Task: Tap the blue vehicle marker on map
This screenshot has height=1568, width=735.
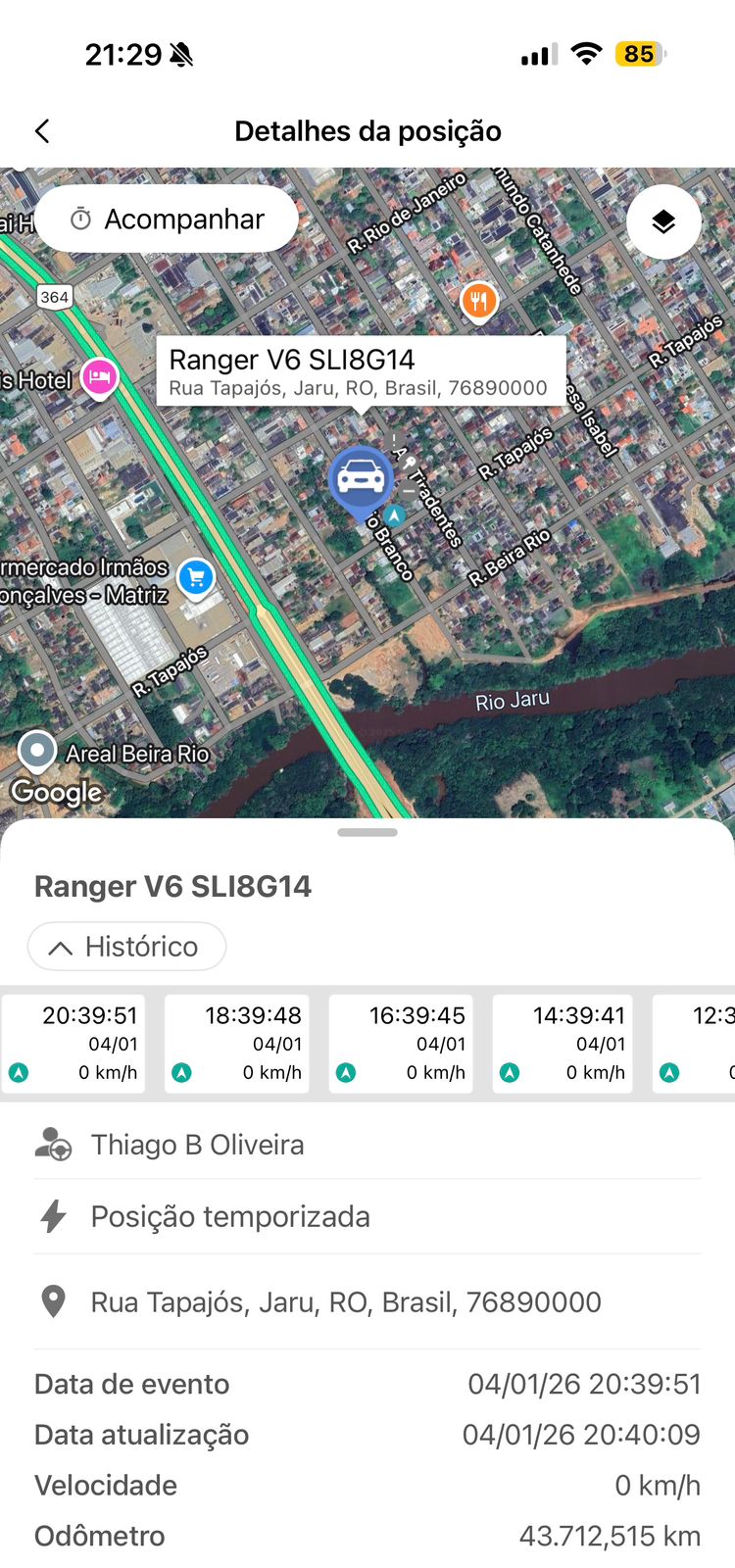Action: (x=361, y=479)
